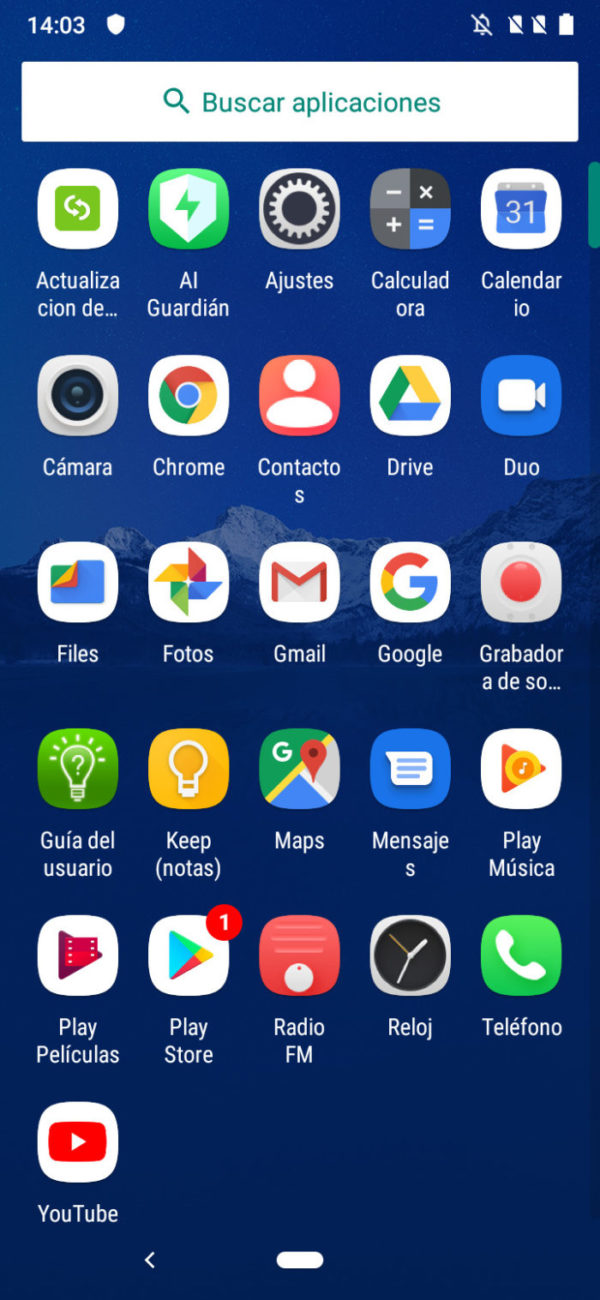Launch Google Drive
The width and height of the screenshot is (600, 1300).
point(410,396)
